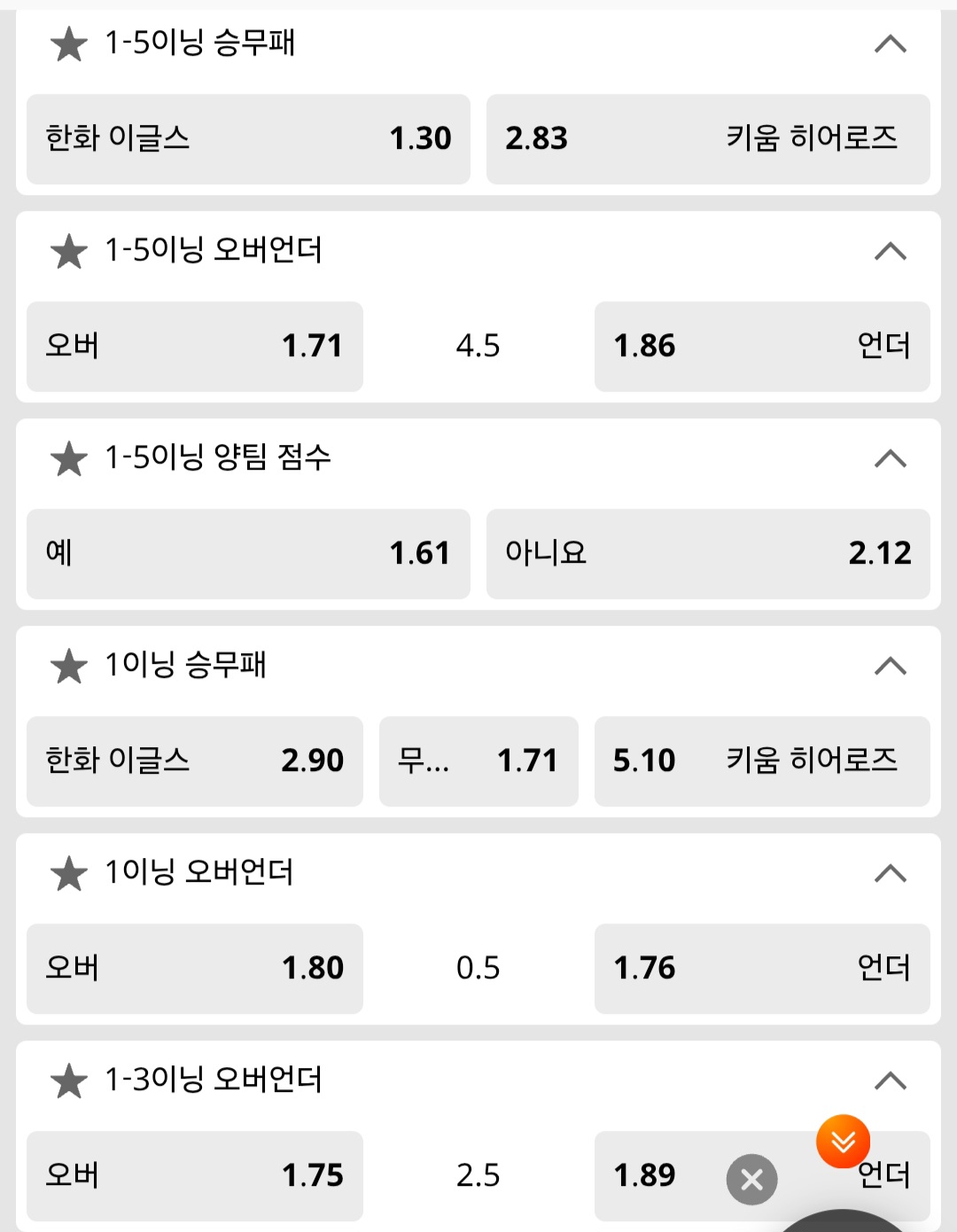Collapse the 1이닝 승무패 section
Viewport: 957px width, 1232px height.
(x=890, y=666)
